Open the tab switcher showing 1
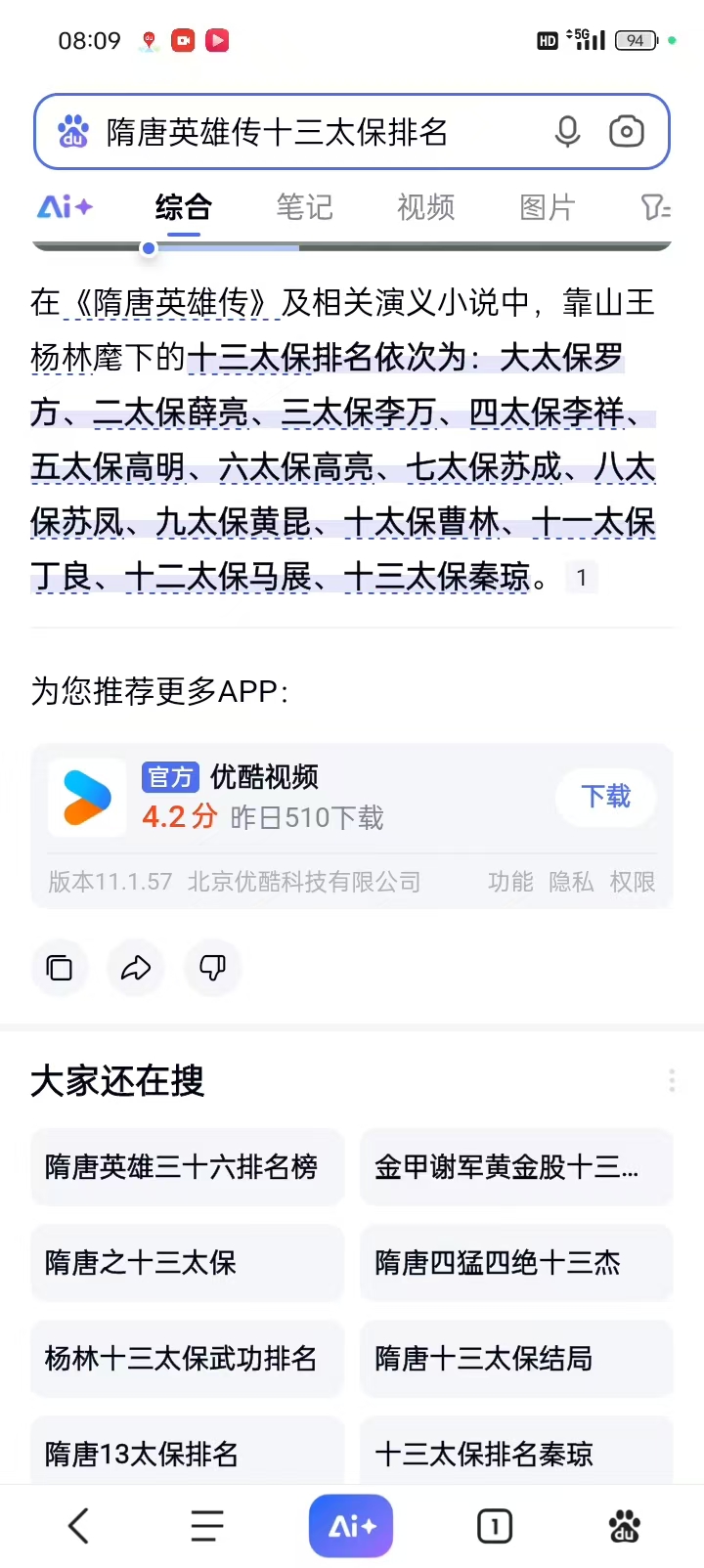The height and width of the screenshot is (1568, 704). pyautogui.click(x=494, y=1526)
